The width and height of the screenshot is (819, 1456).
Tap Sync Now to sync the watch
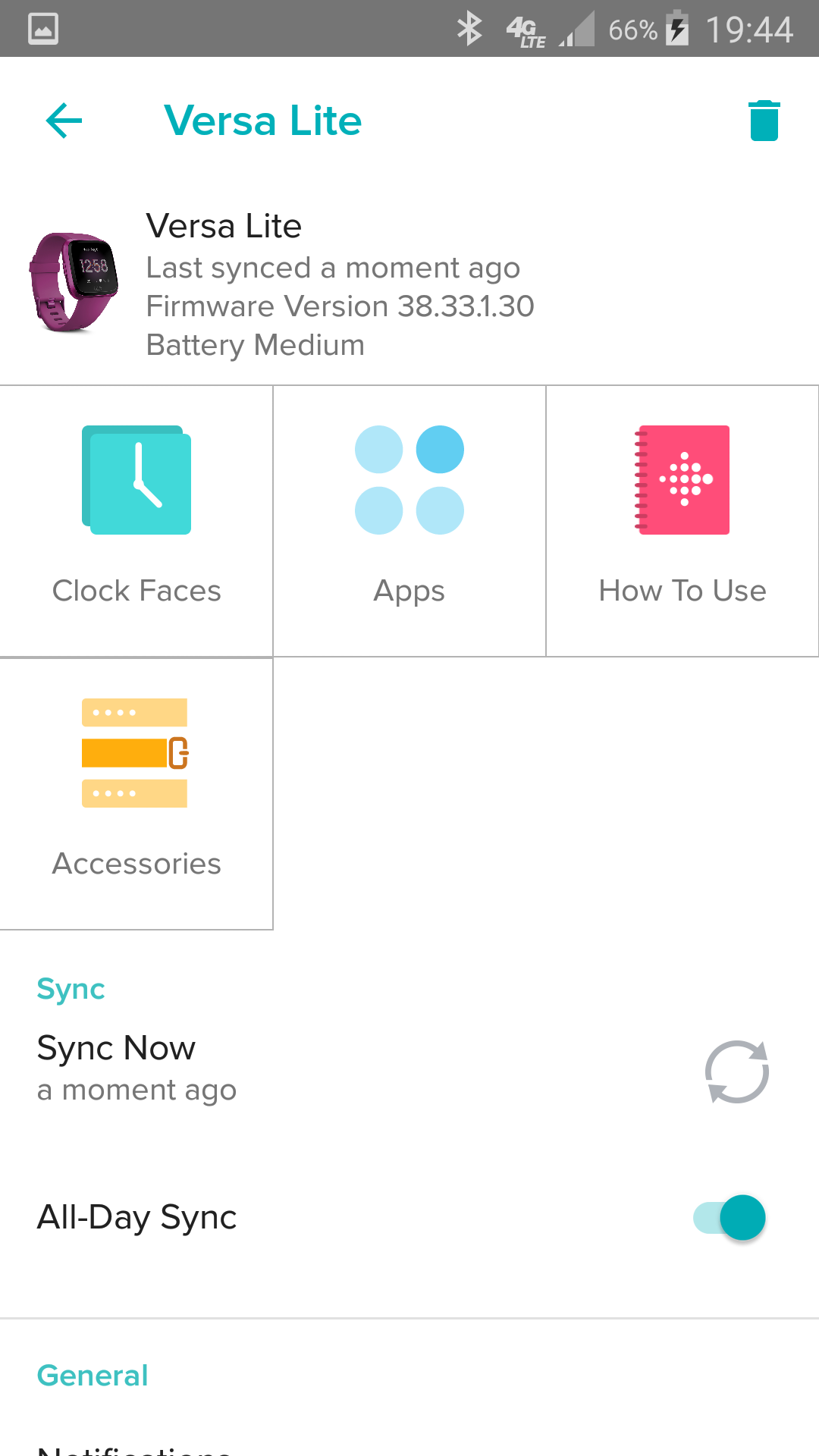tap(115, 1048)
